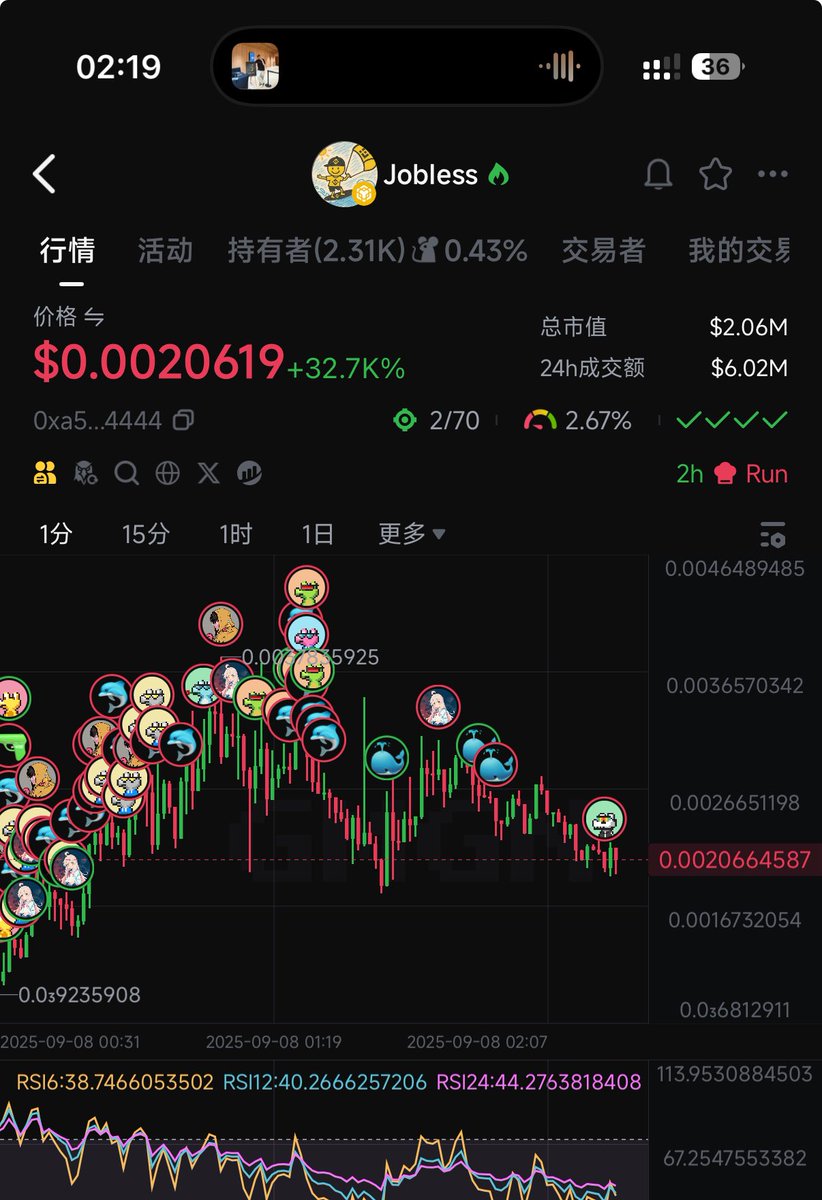The image size is (822, 1200).
Task: Open the 我的交易 tab
Action: point(740,250)
